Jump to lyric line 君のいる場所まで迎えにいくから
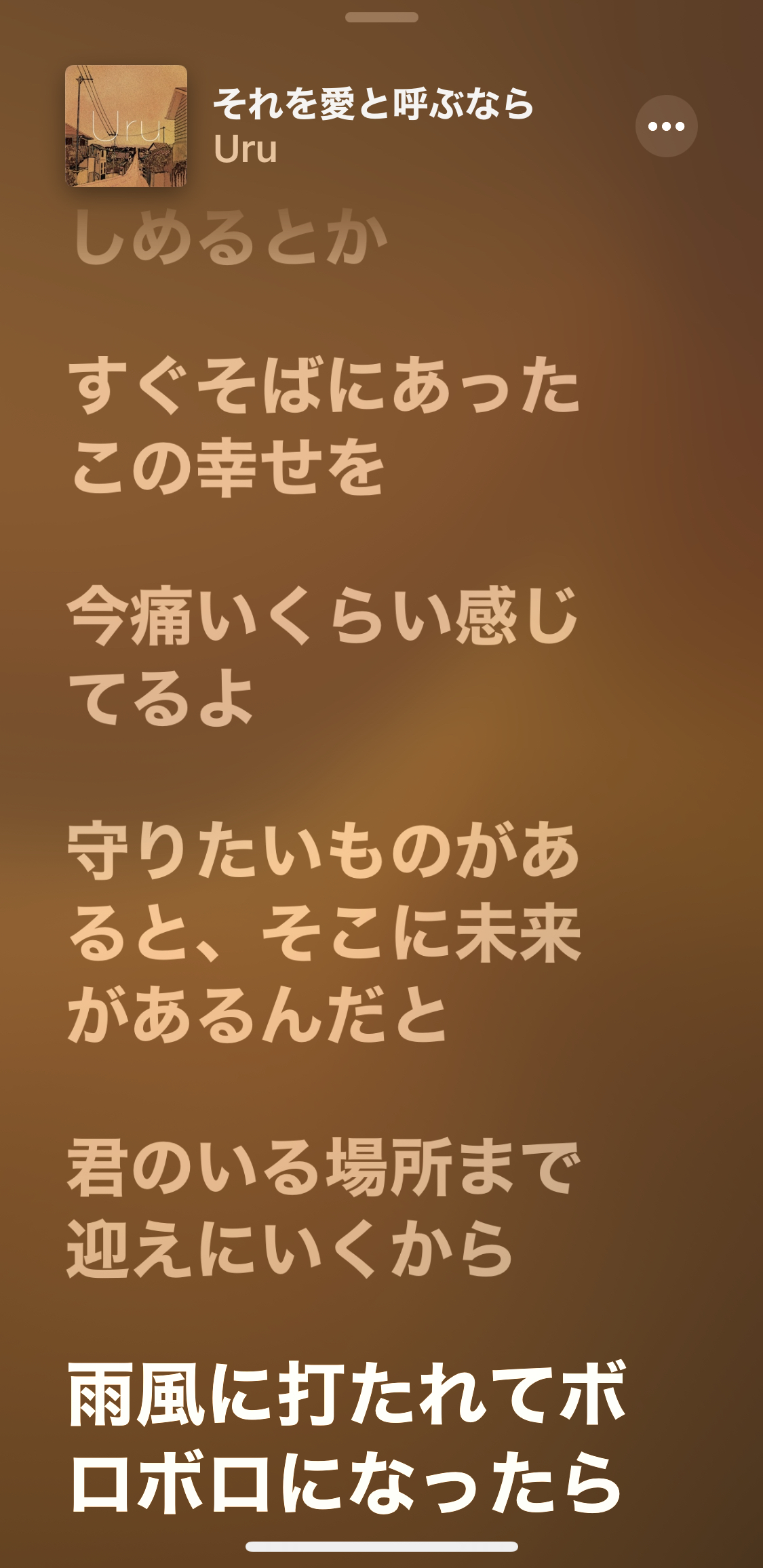 pyautogui.click(x=324, y=1209)
